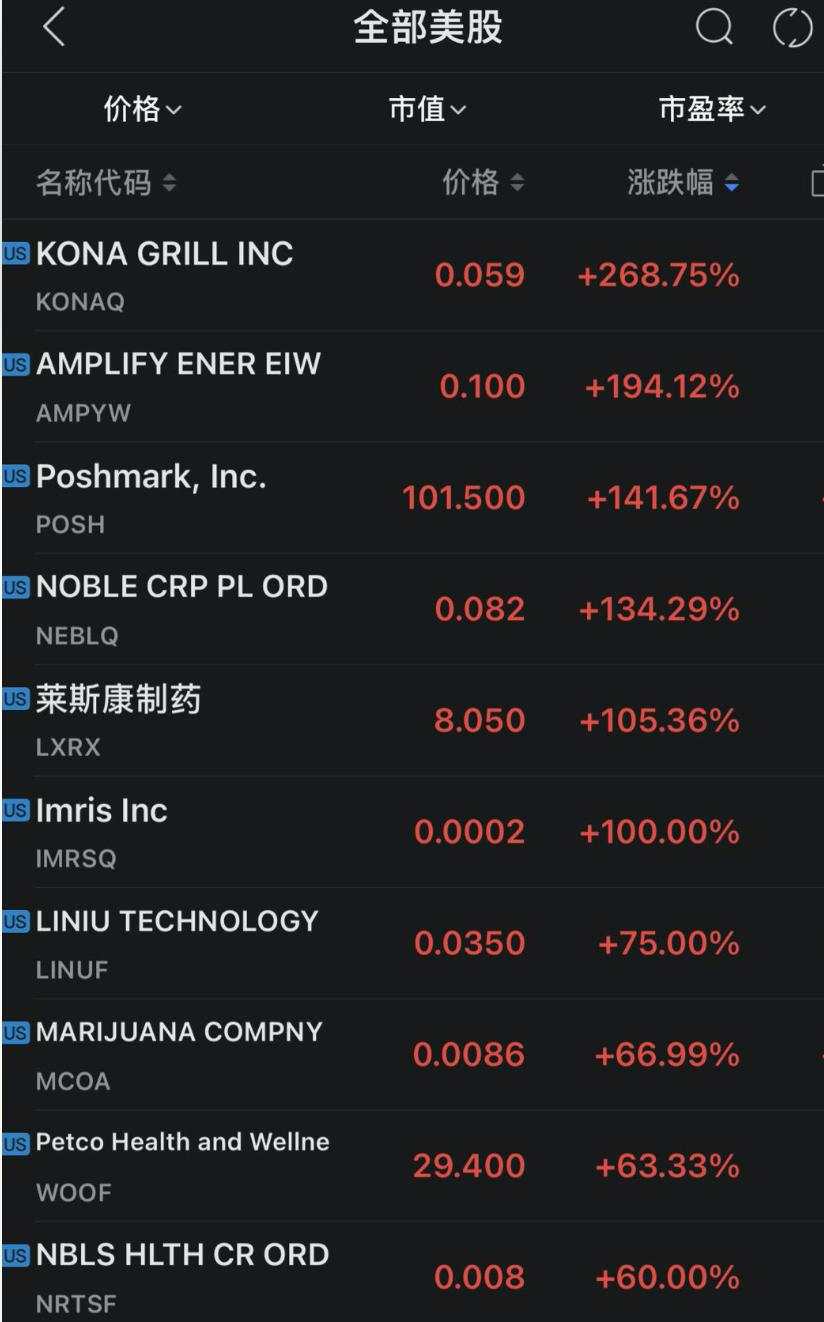Click the US badge next to Petco Health
This screenshot has height=1322, width=824.
[16, 1142]
